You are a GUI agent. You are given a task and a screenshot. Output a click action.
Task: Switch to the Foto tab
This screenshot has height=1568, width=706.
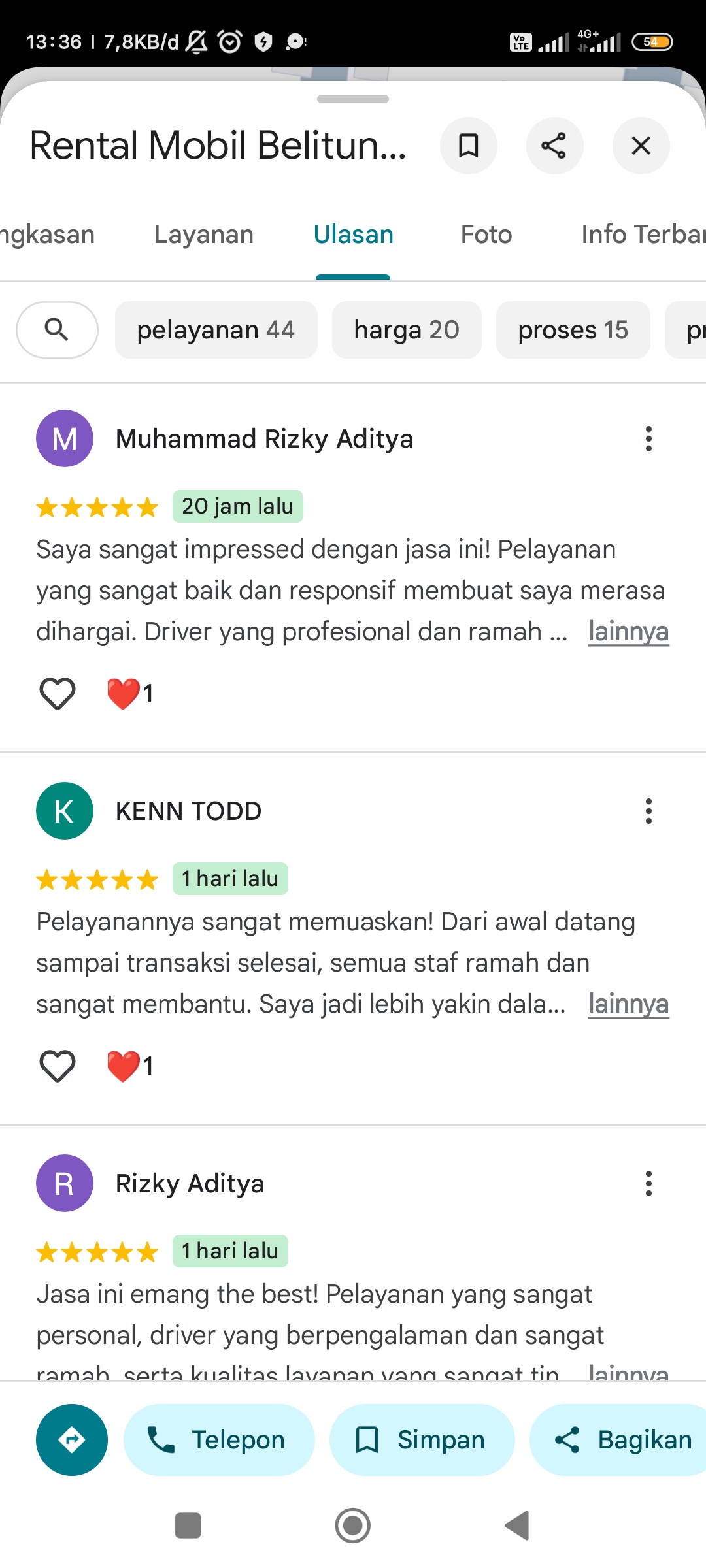click(486, 235)
